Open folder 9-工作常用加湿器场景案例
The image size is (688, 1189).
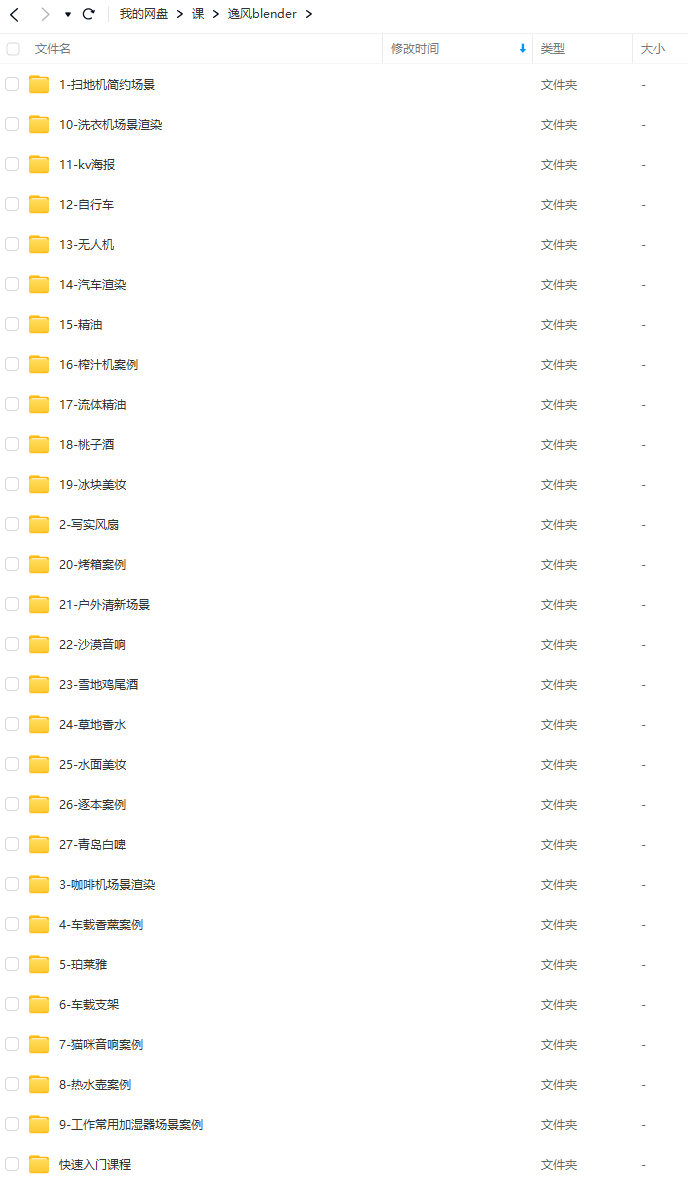click(x=130, y=1125)
